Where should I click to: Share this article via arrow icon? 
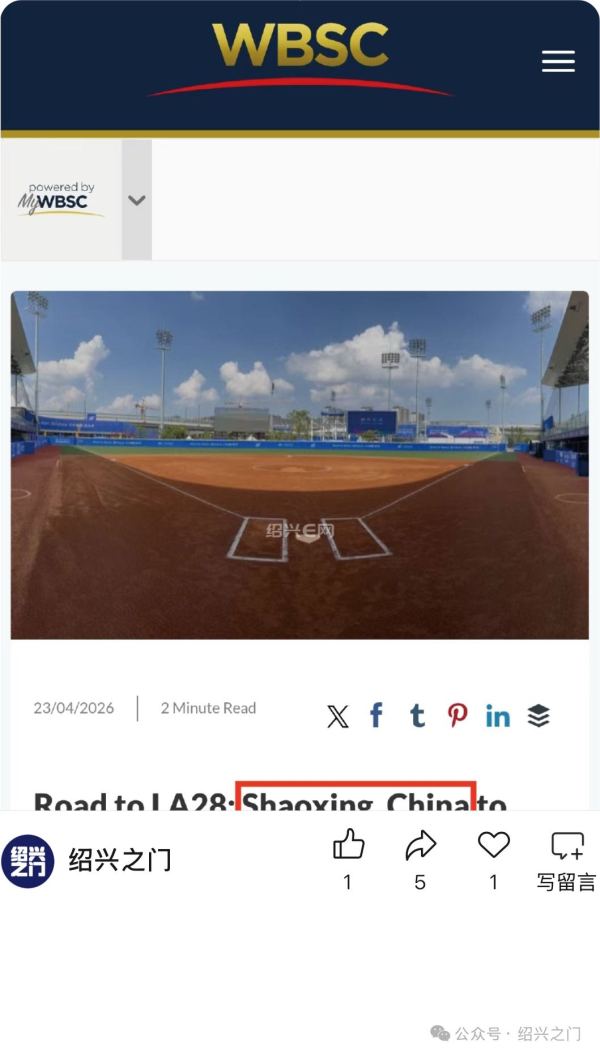(x=420, y=846)
